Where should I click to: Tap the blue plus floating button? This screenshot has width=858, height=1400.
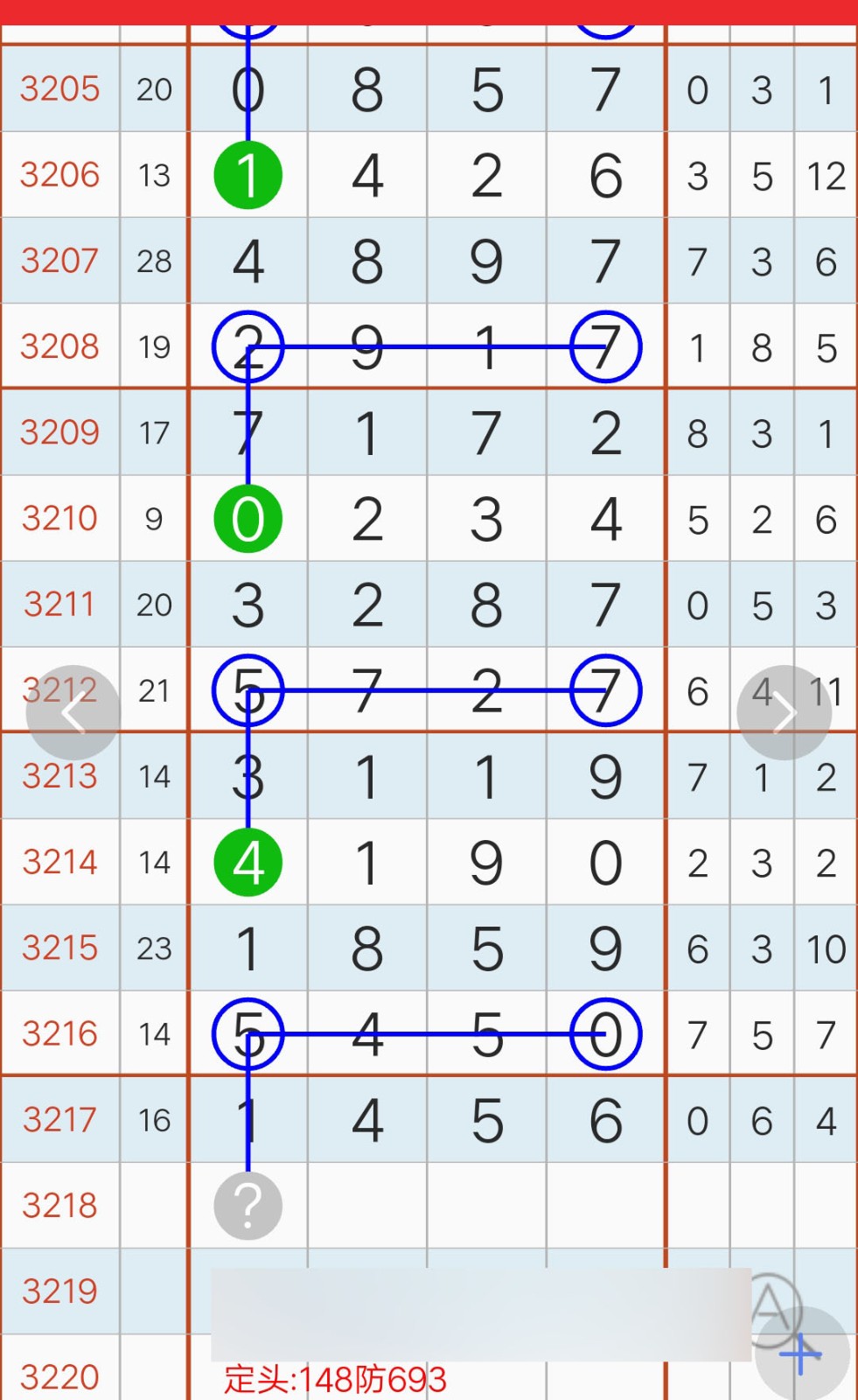click(x=802, y=1354)
